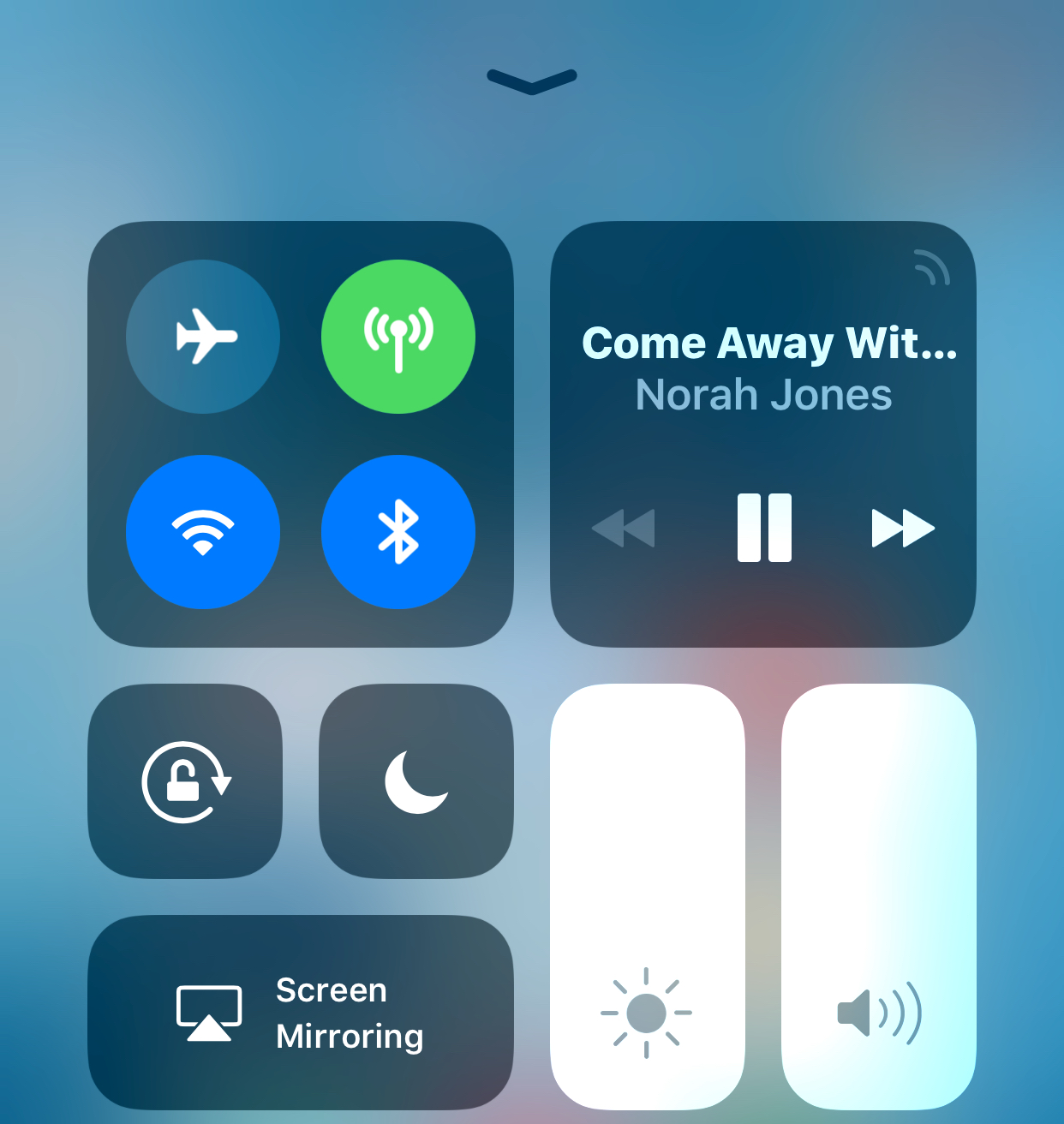This screenshot has width=1064, height=1124.
Task: Open Screen Mirroring
Action: coord(301,1013)
